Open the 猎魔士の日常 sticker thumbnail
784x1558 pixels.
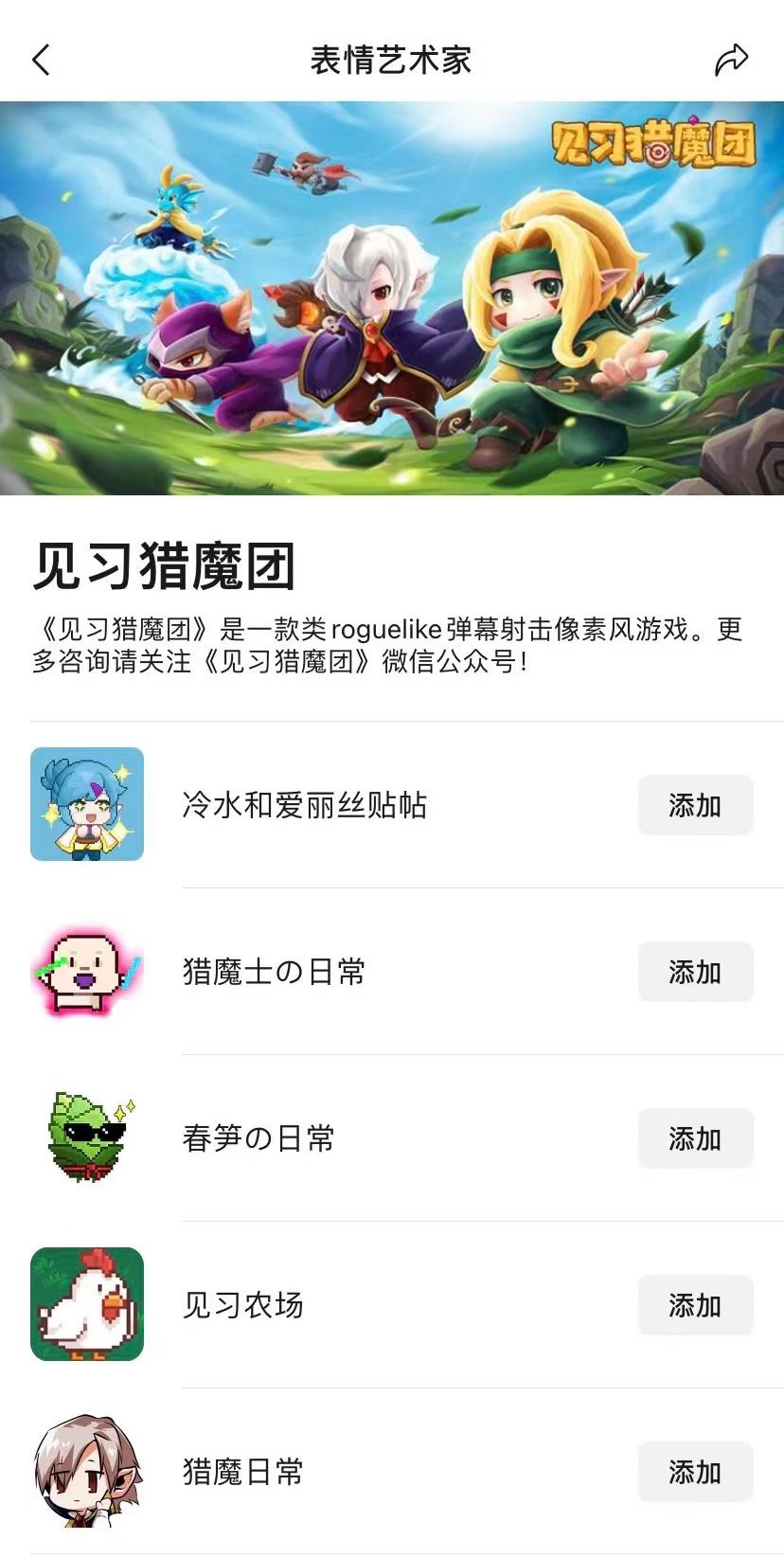[x=87, y=973]
